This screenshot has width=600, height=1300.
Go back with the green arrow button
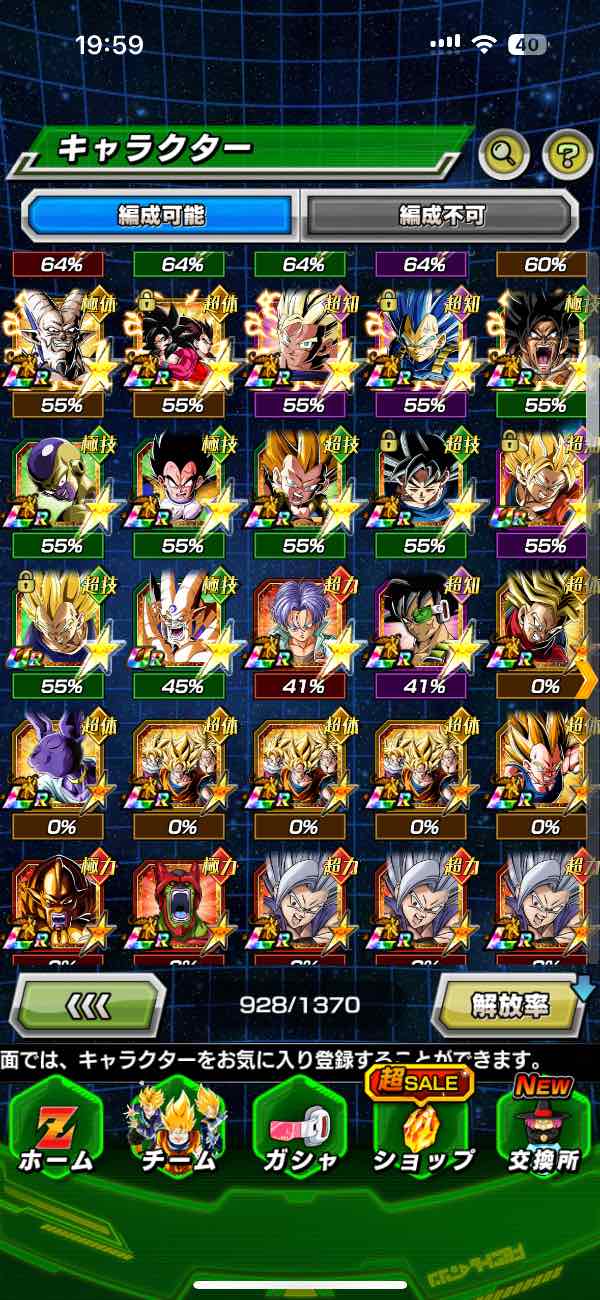click(x=88, y=1003)
